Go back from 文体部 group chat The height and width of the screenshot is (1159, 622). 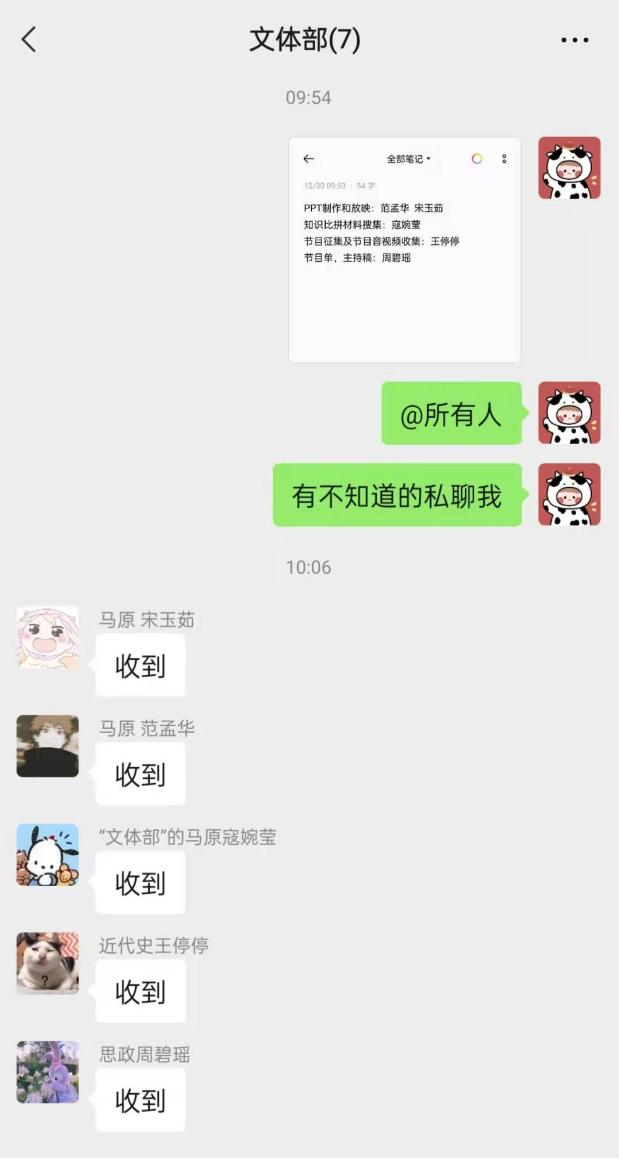pyautogui.click(x=28, y=40)
